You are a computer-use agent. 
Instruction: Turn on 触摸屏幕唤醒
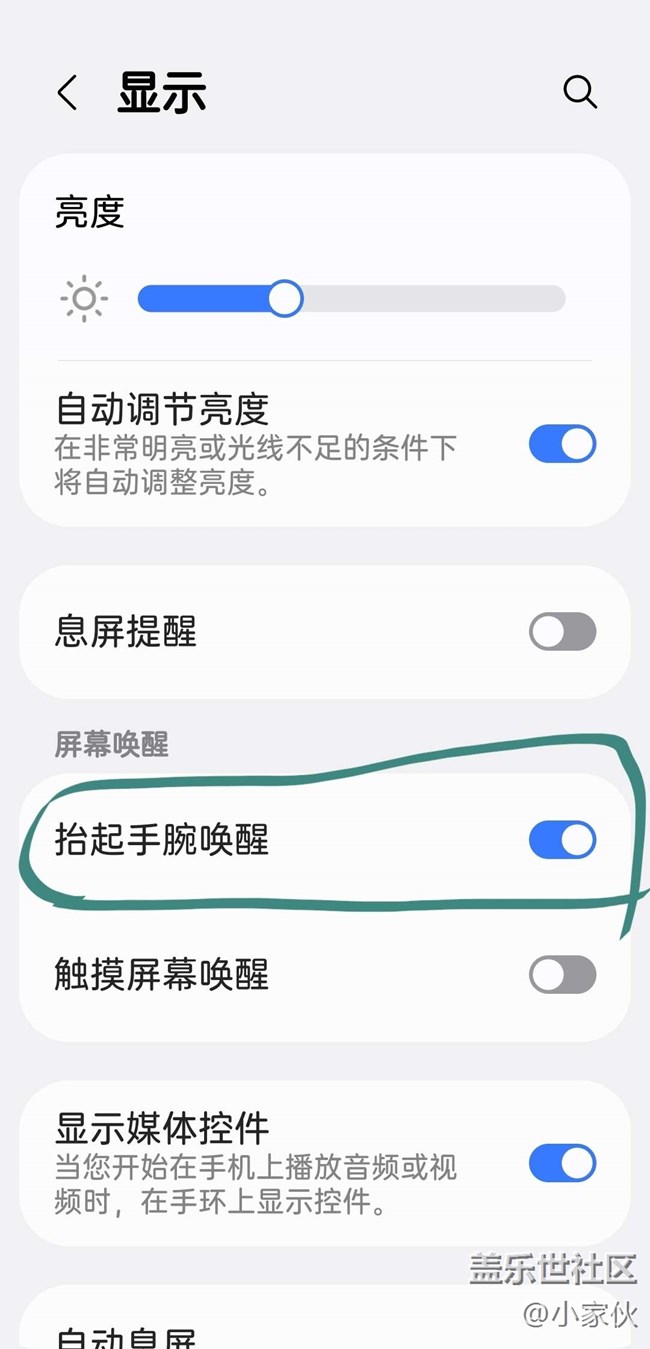coord(562,975)
